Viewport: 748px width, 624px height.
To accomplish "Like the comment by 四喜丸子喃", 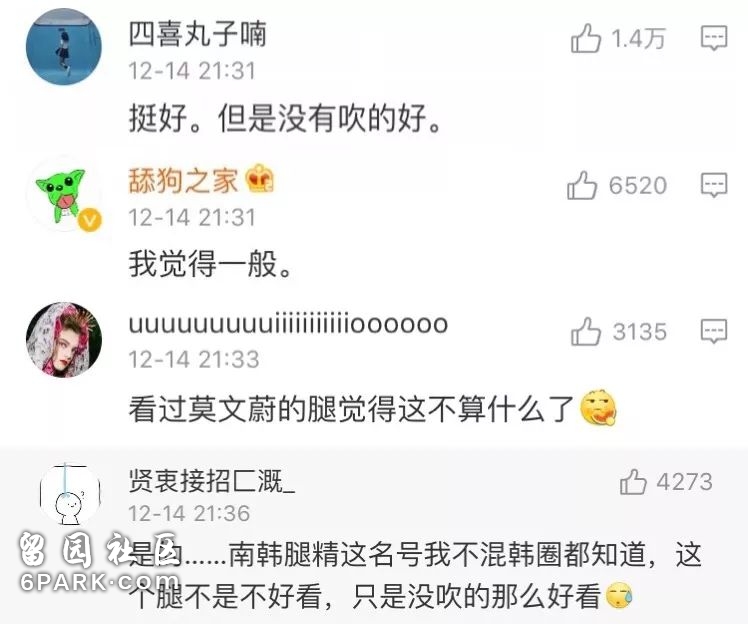I will tap(586, 39).
